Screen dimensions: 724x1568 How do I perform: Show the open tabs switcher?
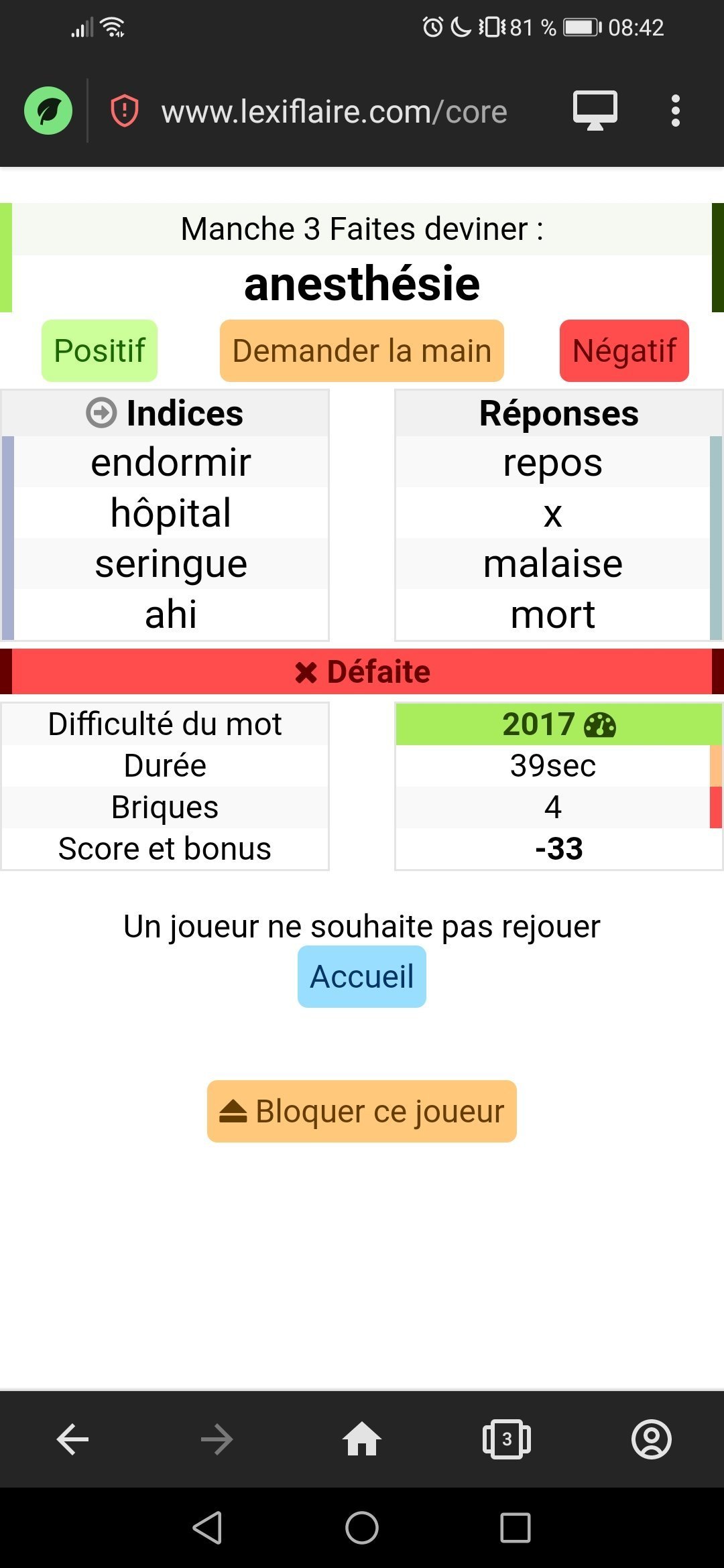(507, 1439)
